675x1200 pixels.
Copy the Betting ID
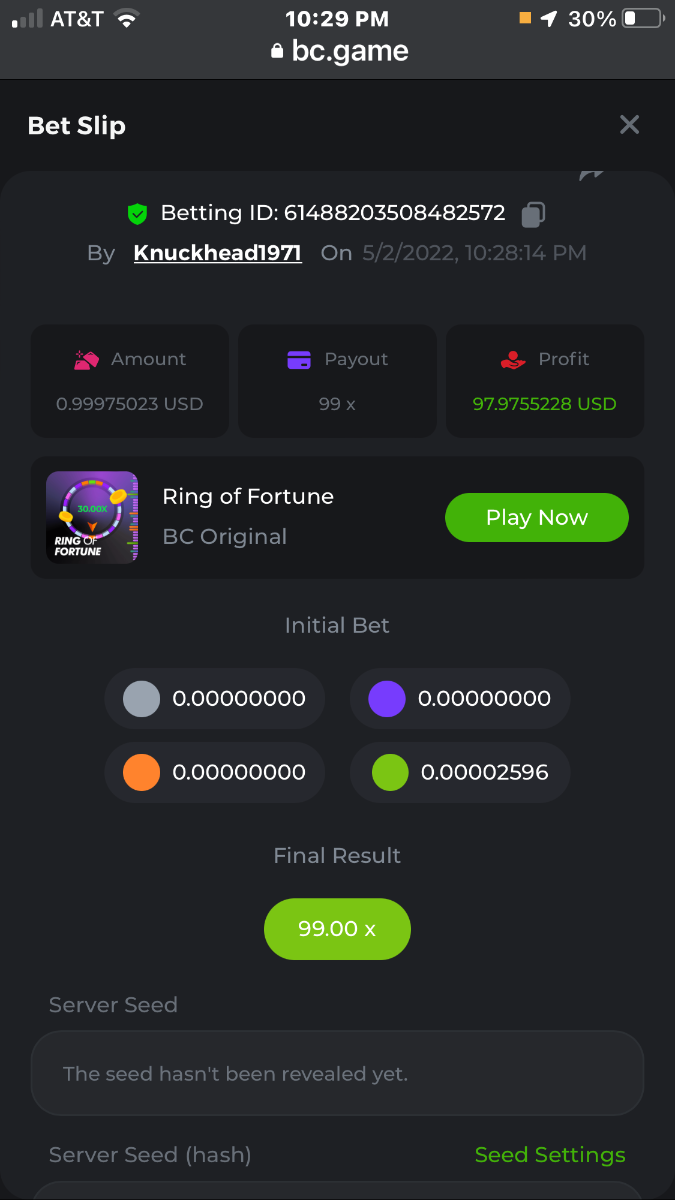point(534,214)
